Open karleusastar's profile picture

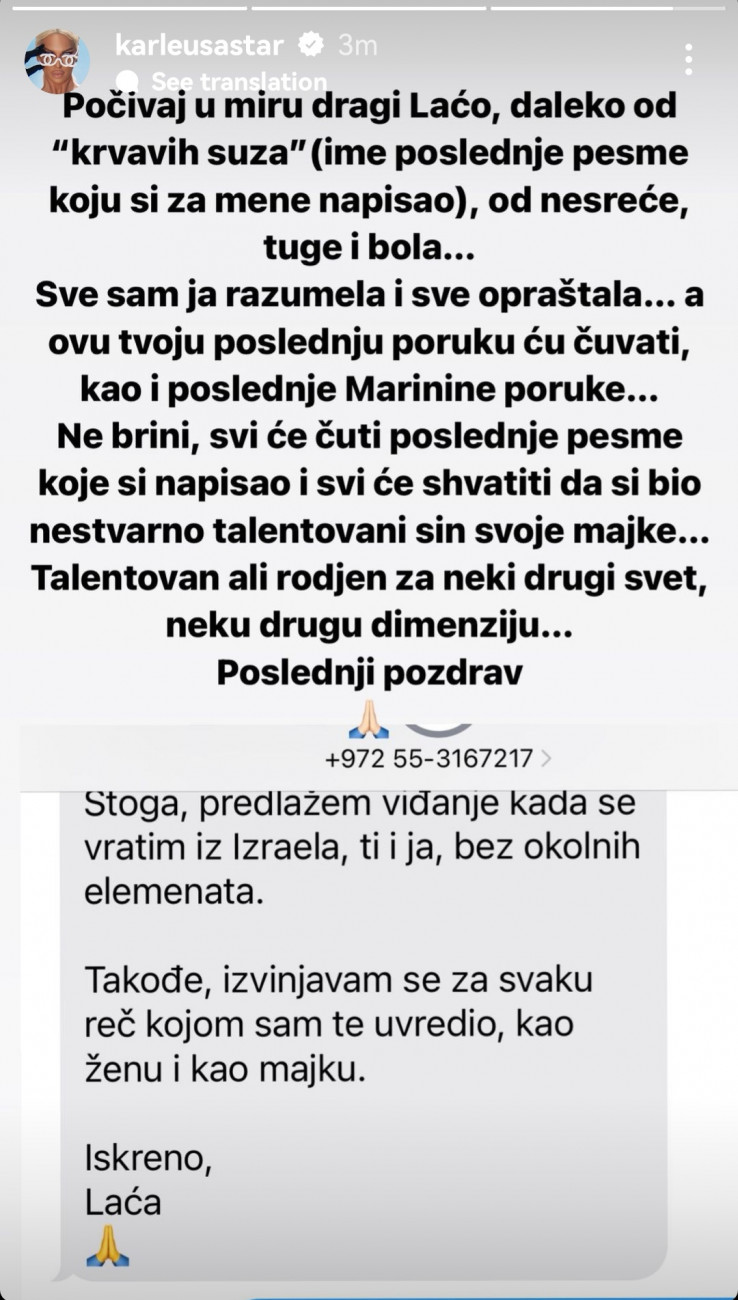[x=57, y=62]
